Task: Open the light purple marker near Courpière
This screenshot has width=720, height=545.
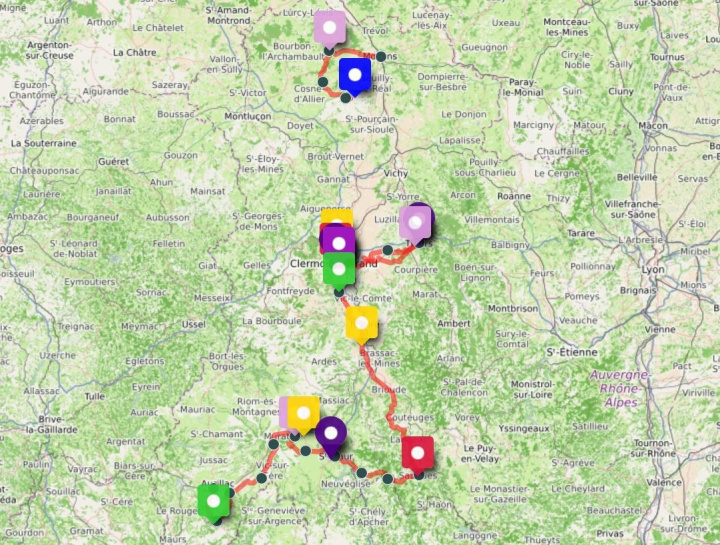Action: point(415,223)
